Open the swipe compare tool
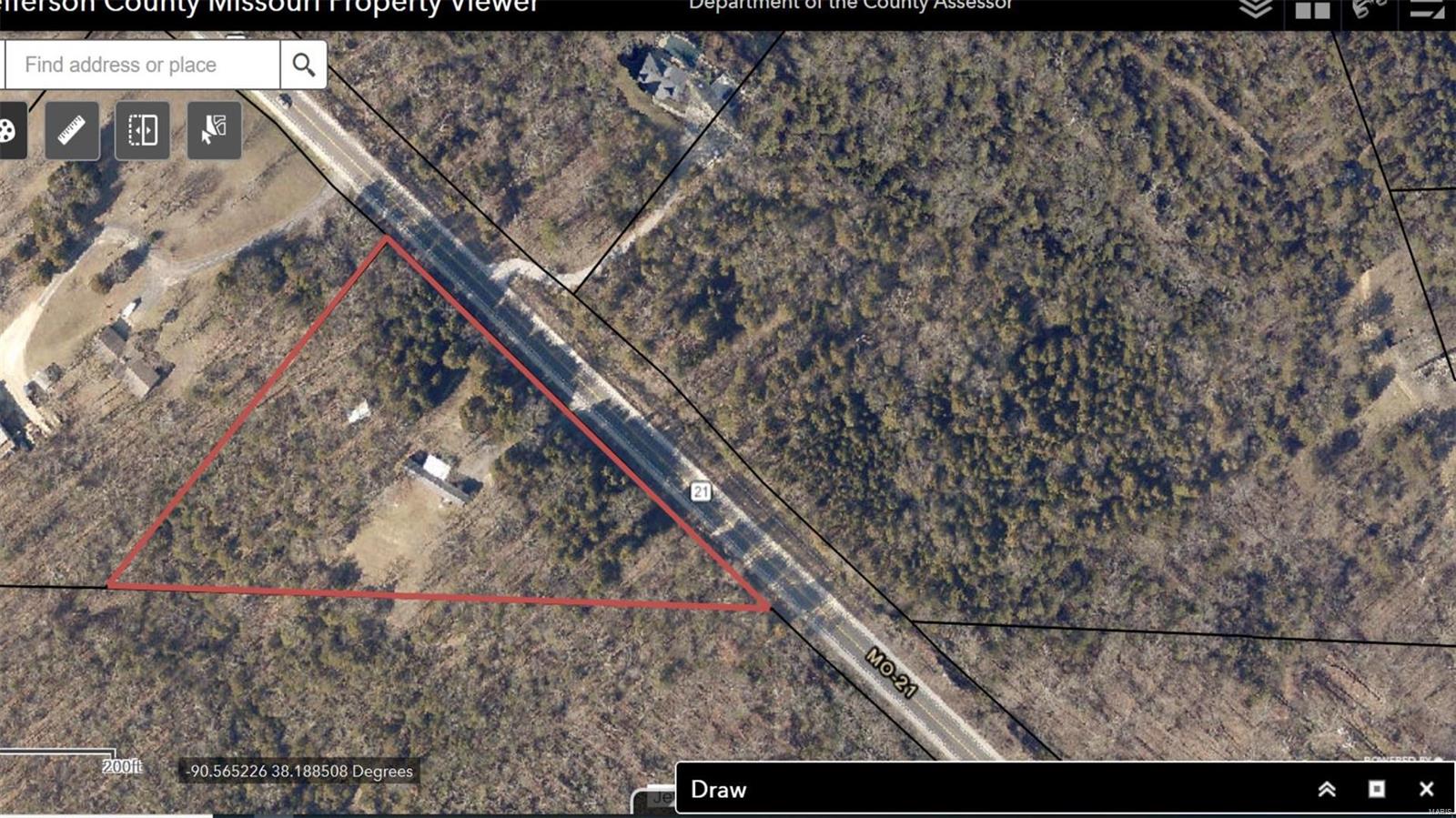 (x=143, y=131)
